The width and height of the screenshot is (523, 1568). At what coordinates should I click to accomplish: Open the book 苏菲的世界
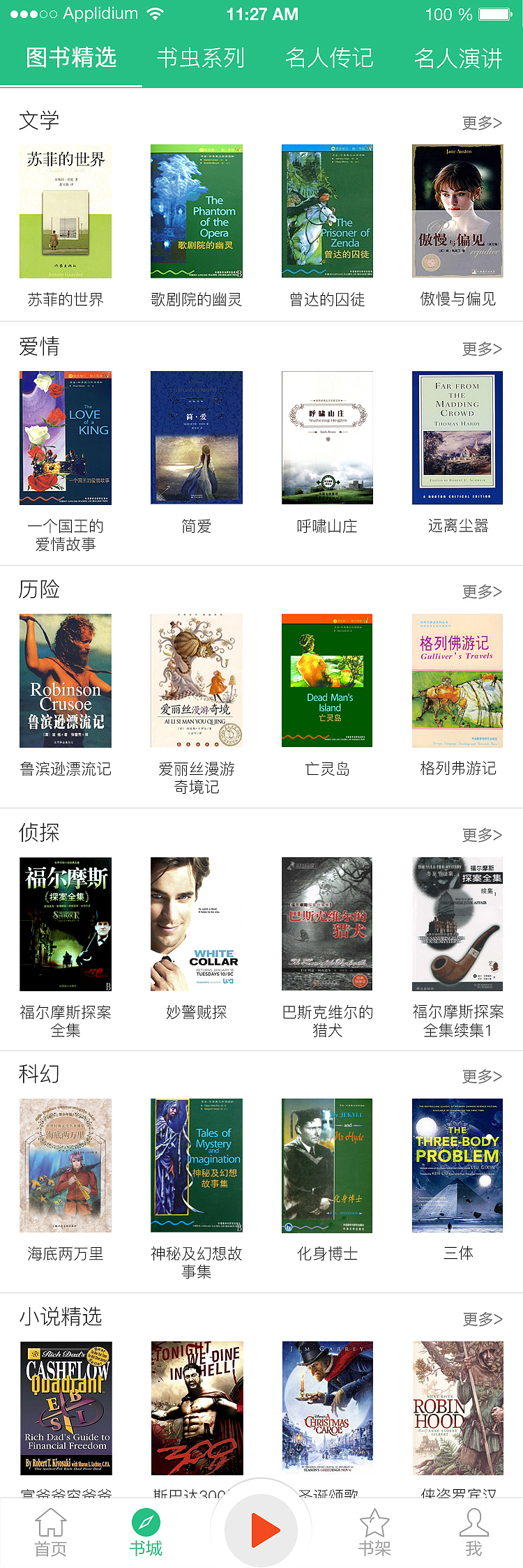(66, 211)
